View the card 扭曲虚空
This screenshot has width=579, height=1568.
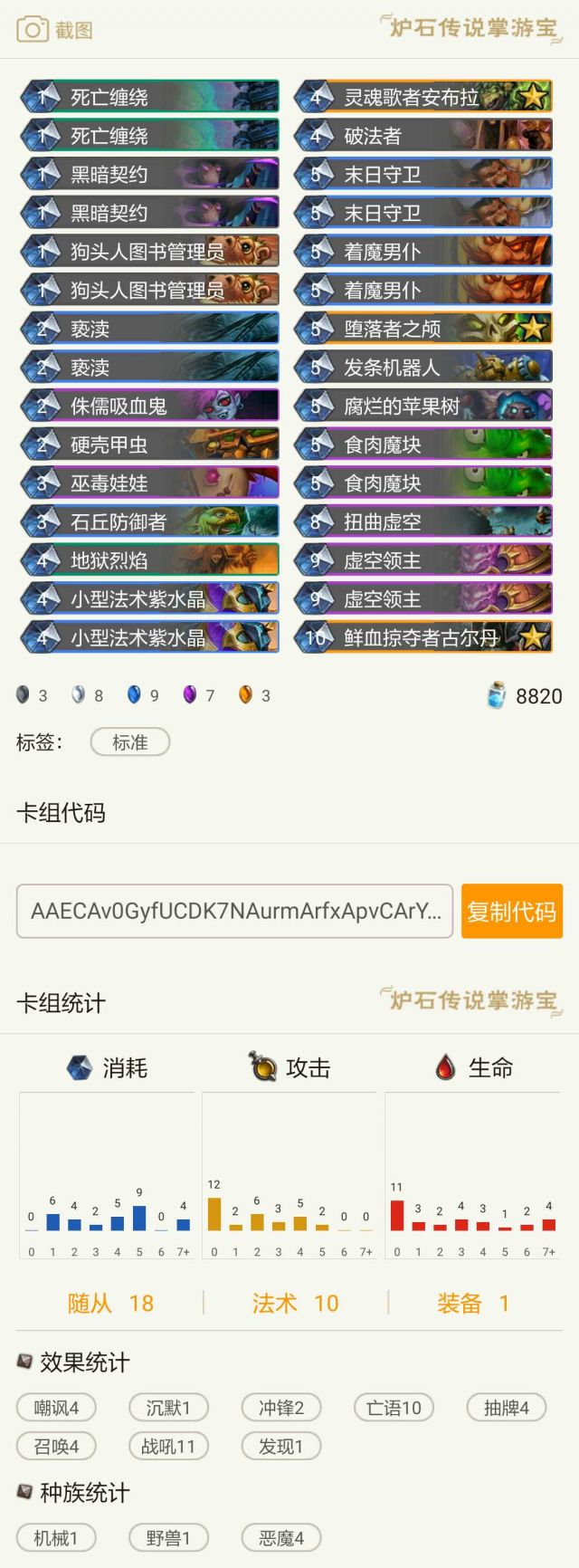[422, 521]
